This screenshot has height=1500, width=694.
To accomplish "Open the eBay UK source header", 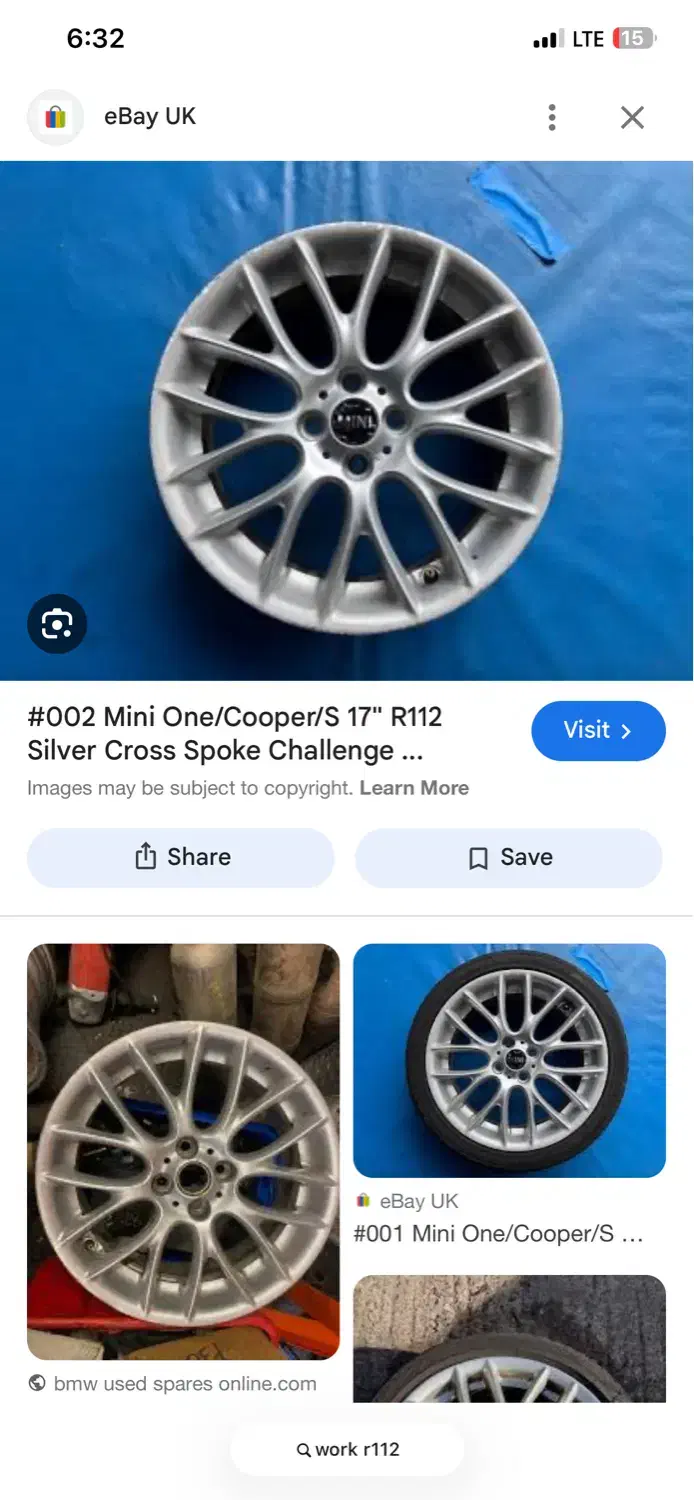I will point(149,117).
